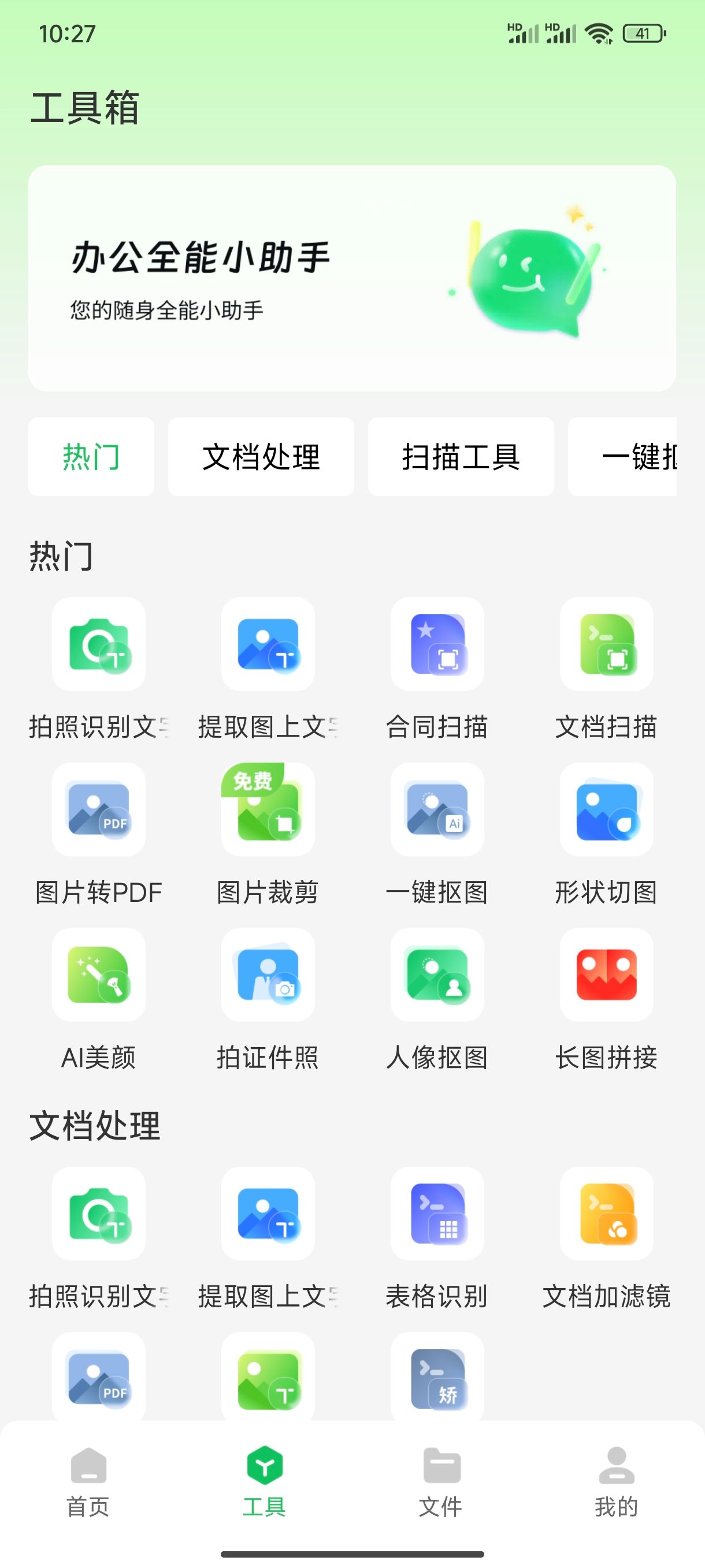Launch the 文档扫描 tool
Image resolution: width=705 pixels, height=1568 pixels.
pos(606,645)
